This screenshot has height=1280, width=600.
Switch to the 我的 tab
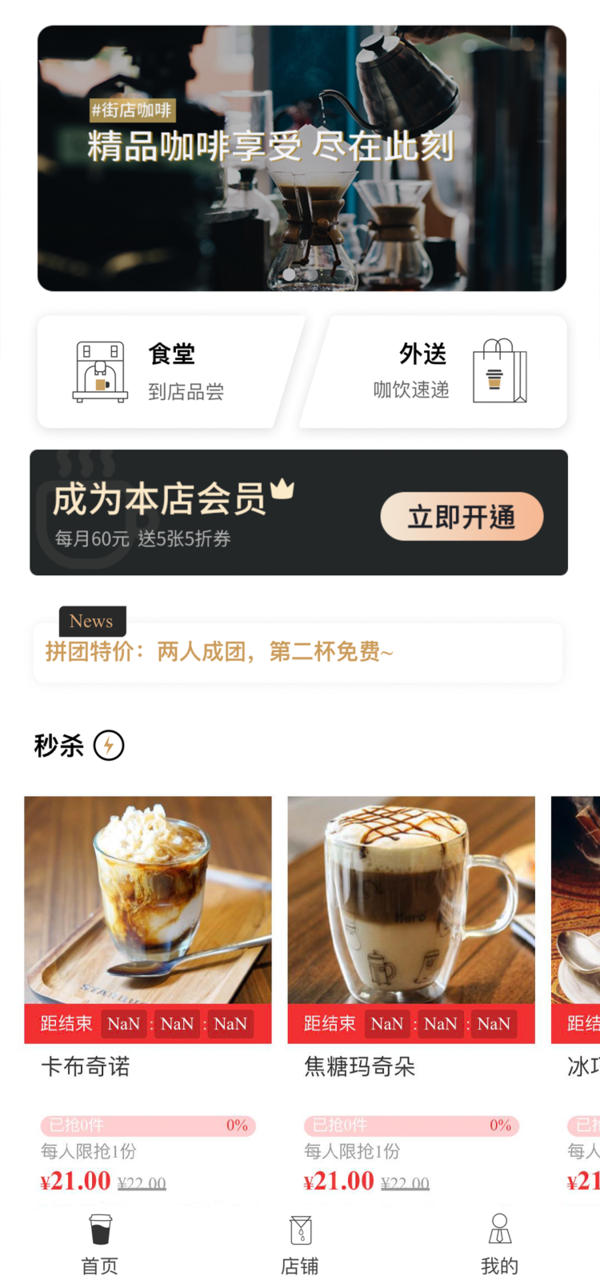[x=500, y=1243]
